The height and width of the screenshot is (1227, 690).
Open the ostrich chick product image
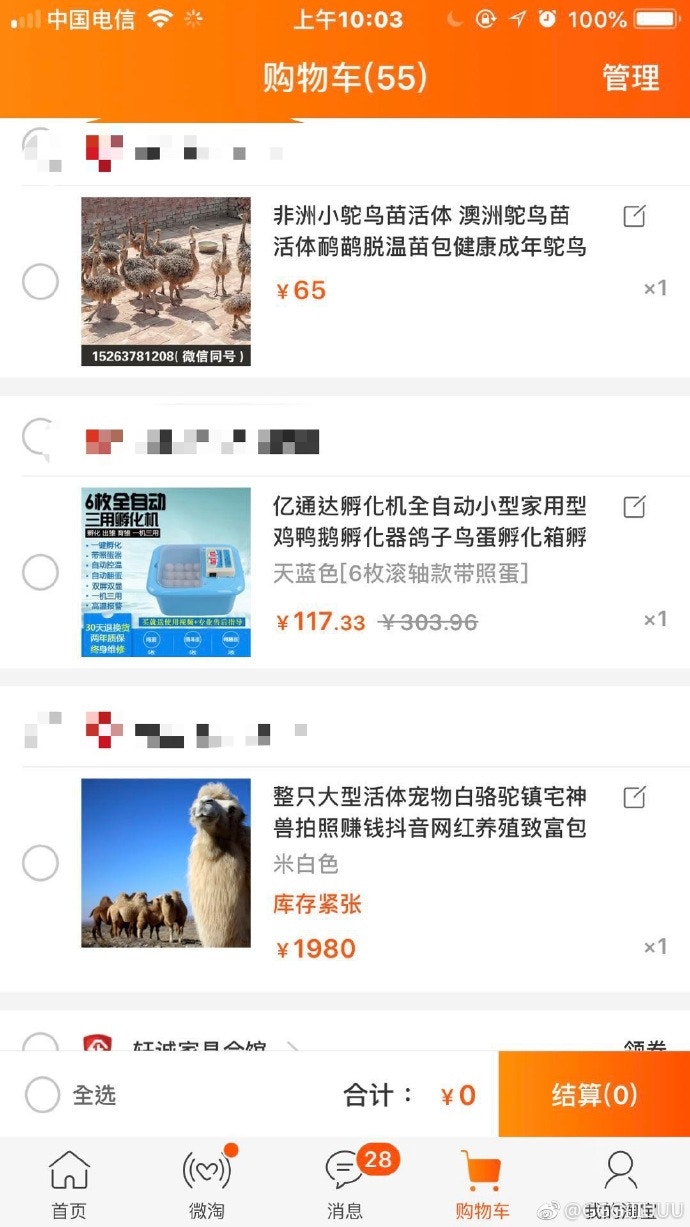tap(166, 281)
